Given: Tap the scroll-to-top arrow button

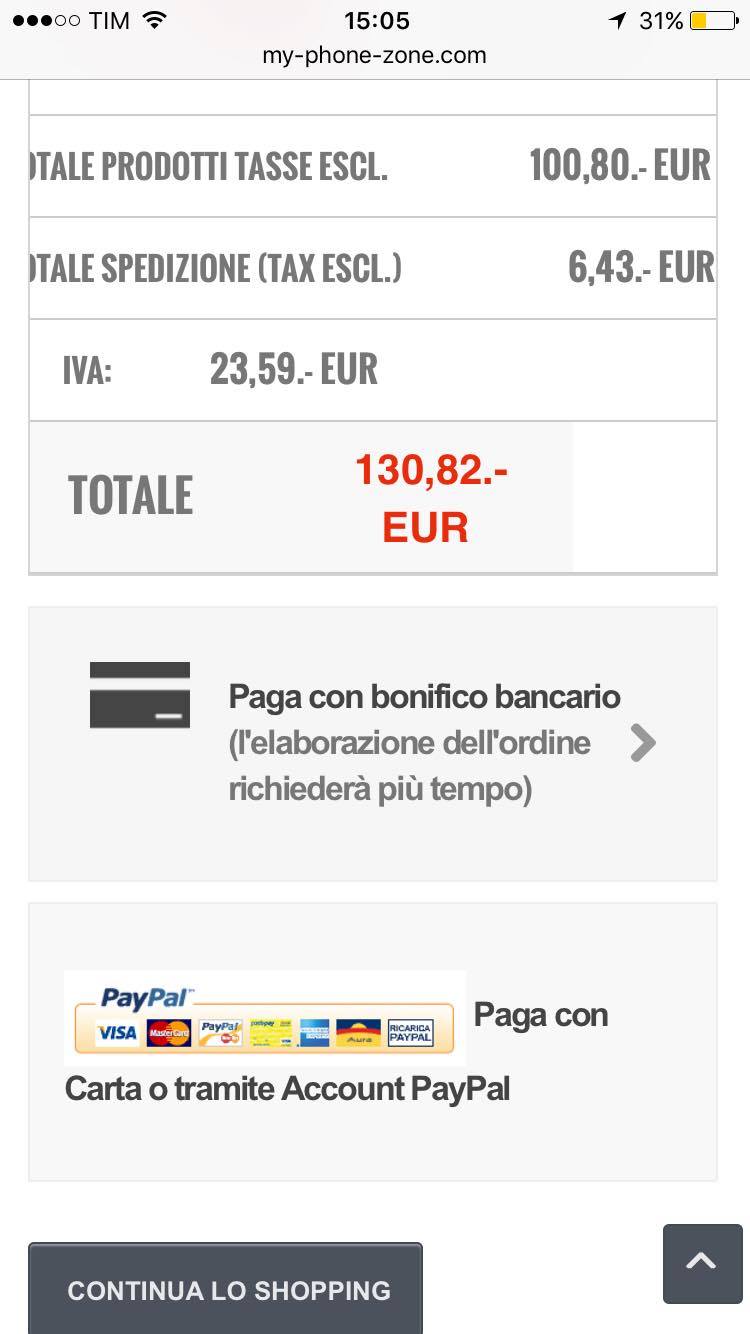Looking at the screenshot, I should (702, 1263).
